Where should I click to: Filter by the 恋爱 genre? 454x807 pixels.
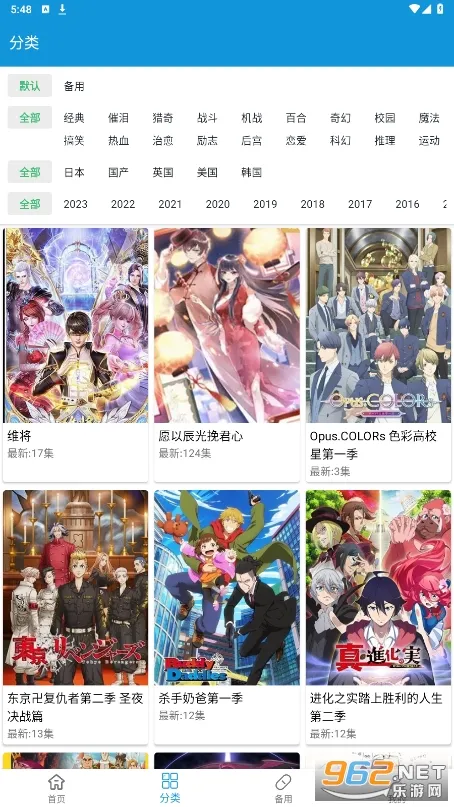(x=296, y=141)
